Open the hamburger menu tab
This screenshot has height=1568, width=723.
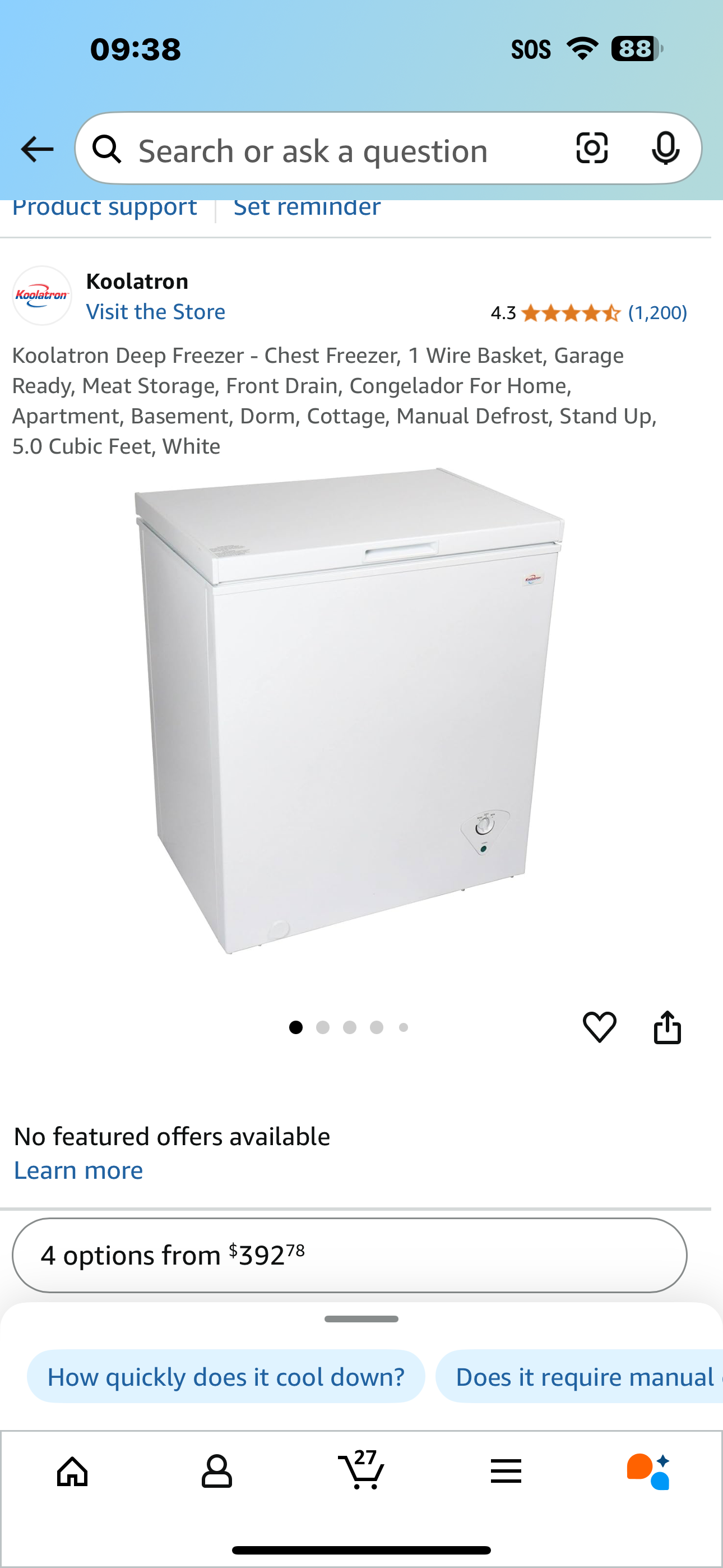[x=506, y=1472]
